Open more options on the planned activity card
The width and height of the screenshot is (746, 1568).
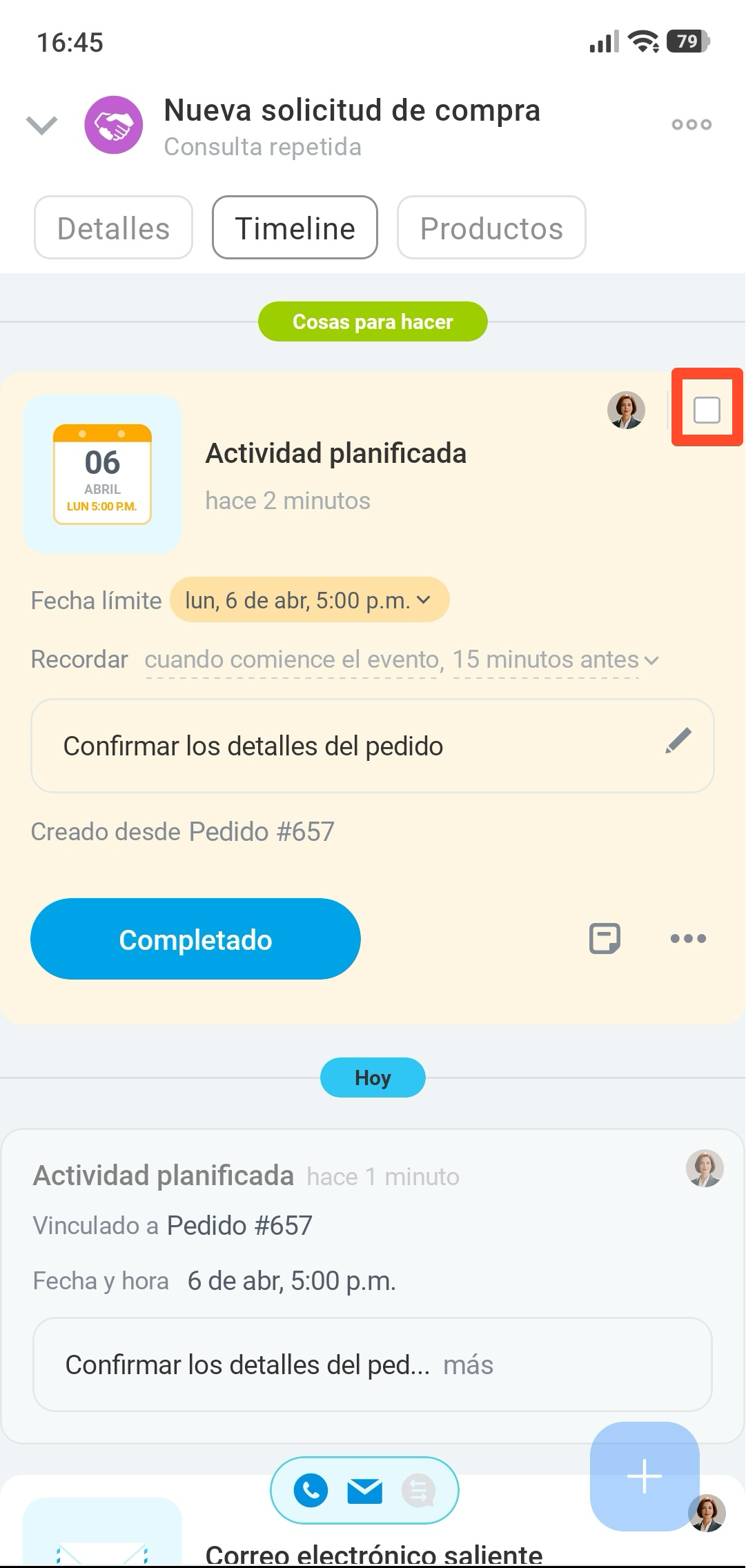pos(688,939)
